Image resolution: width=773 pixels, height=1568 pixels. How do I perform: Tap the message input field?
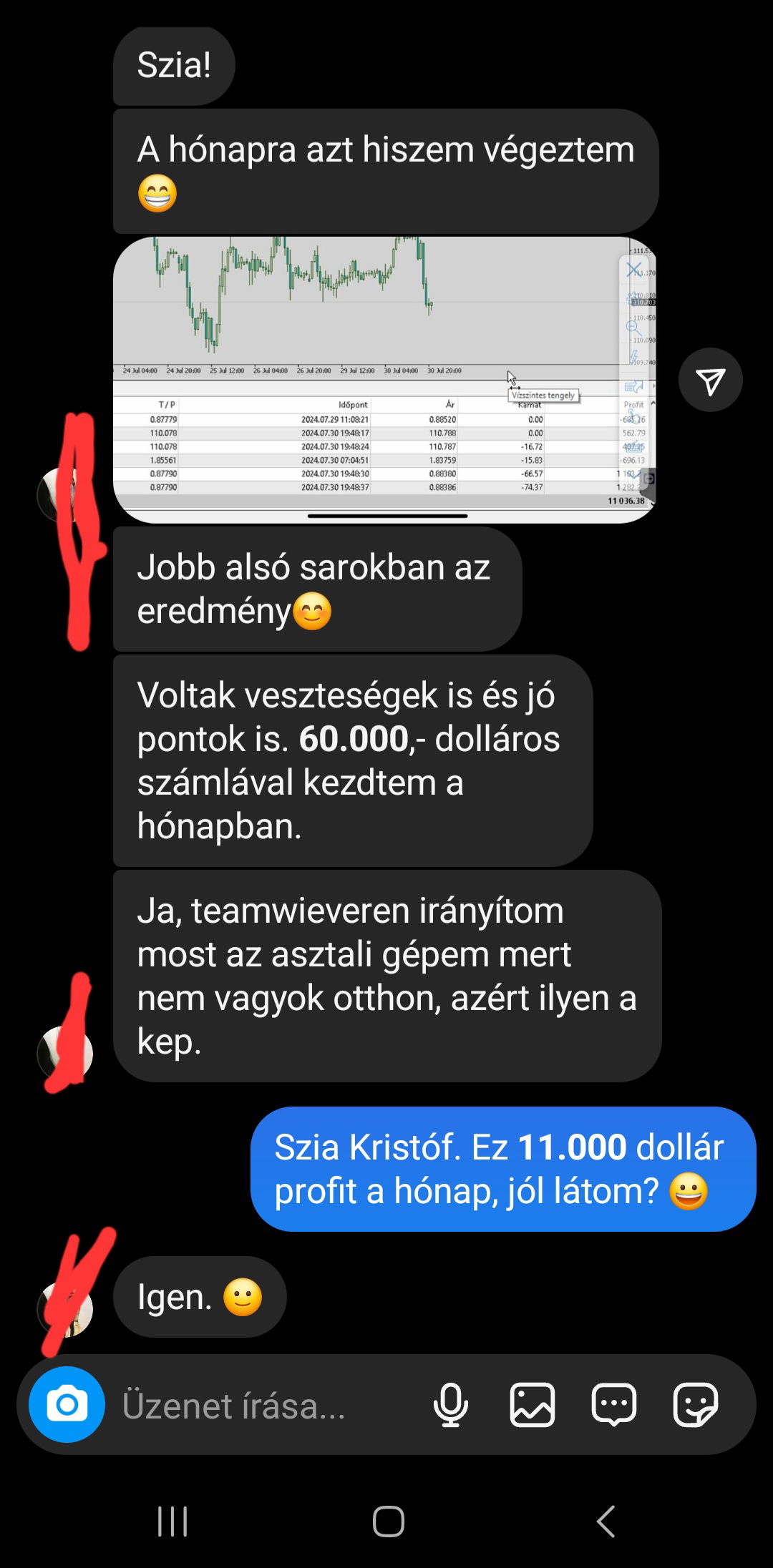click(x=265, y=1406)
